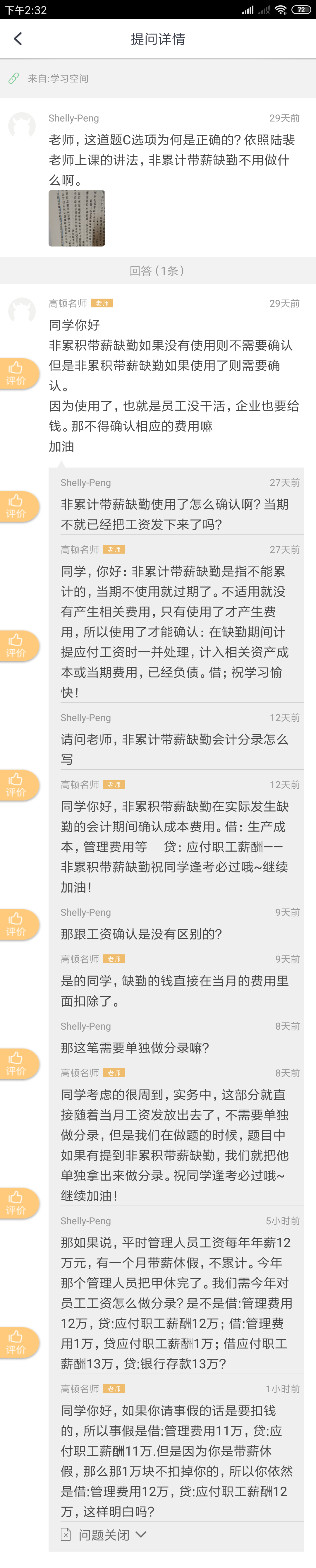Open 高顿名师 teacher avatar in the answer

(x=22, y=311)
